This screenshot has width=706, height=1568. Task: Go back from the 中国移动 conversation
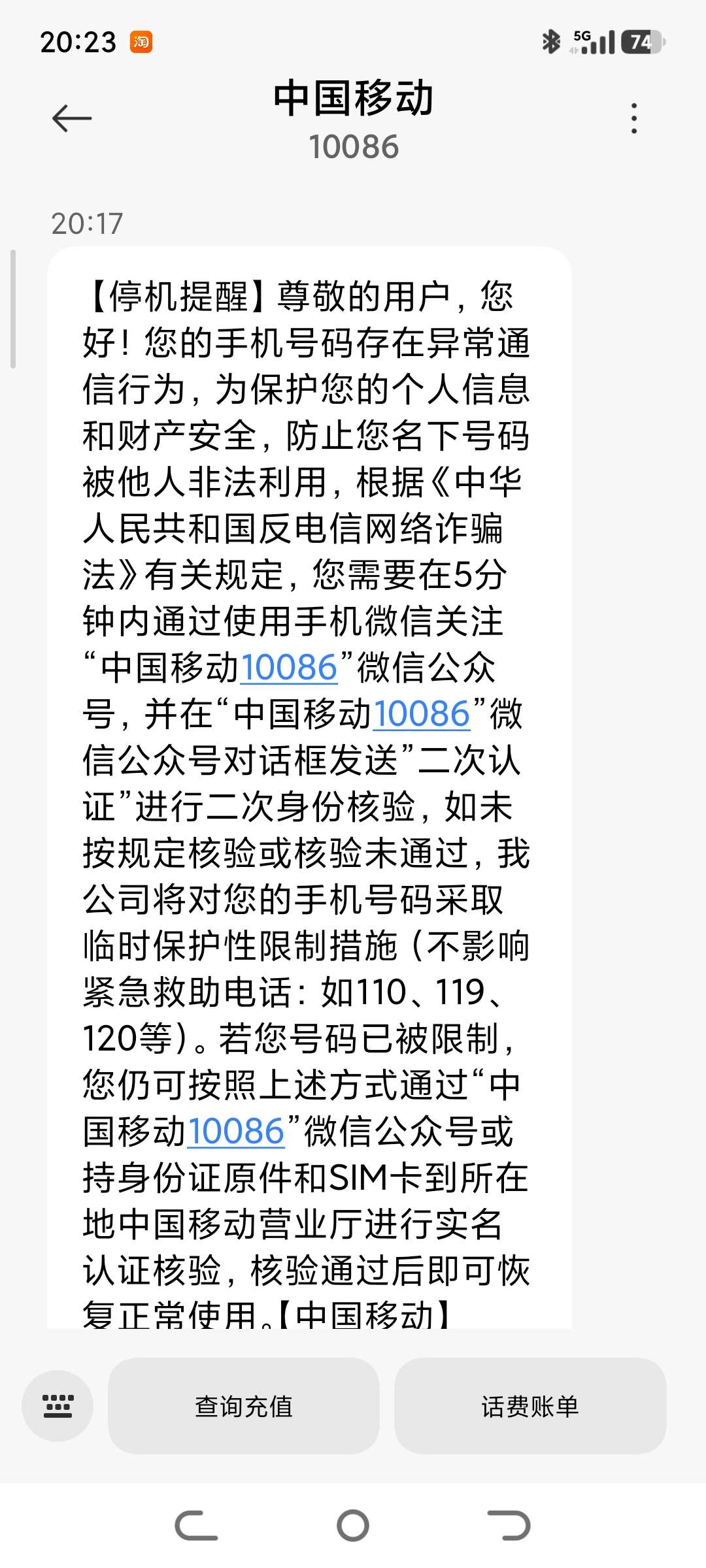click(x=72, y=118)
